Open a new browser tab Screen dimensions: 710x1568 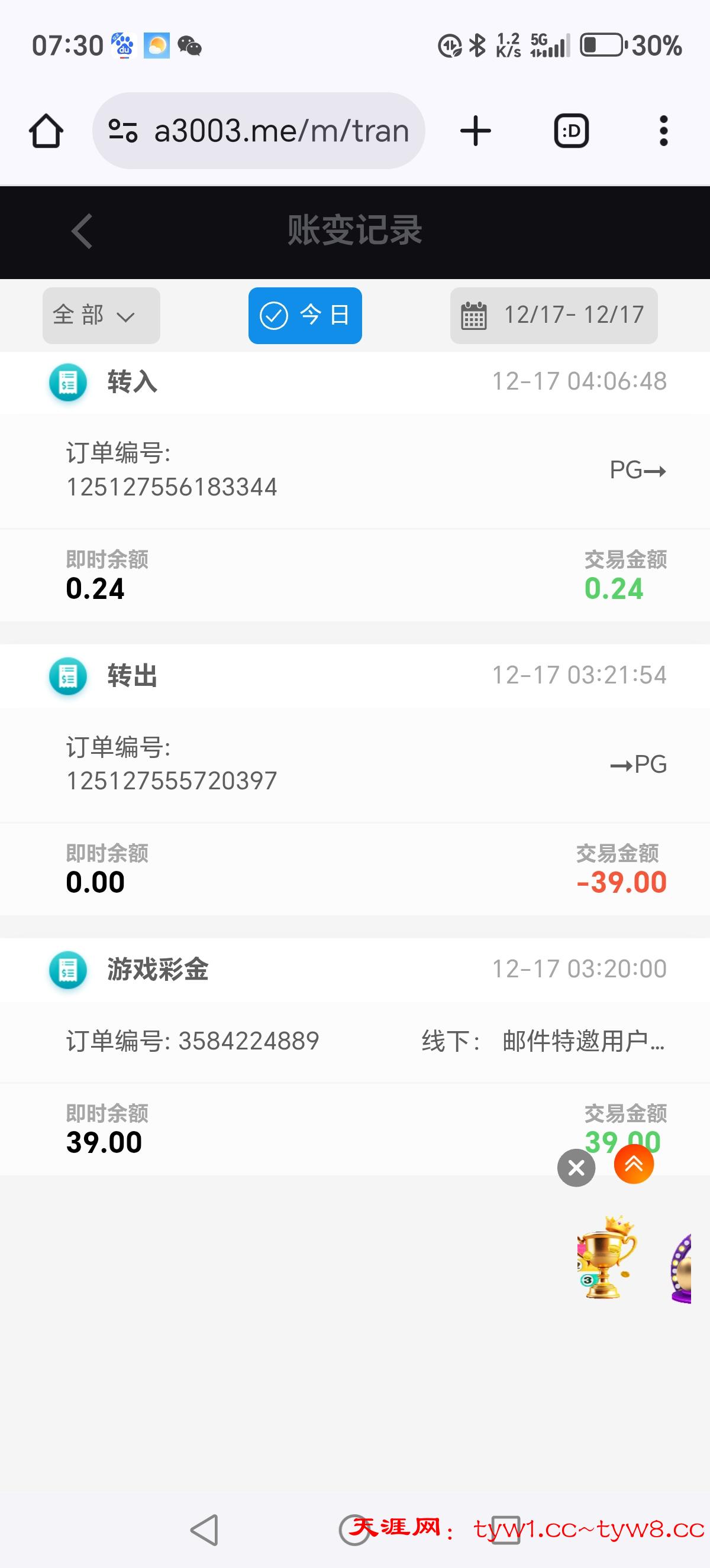coord(476,131)
